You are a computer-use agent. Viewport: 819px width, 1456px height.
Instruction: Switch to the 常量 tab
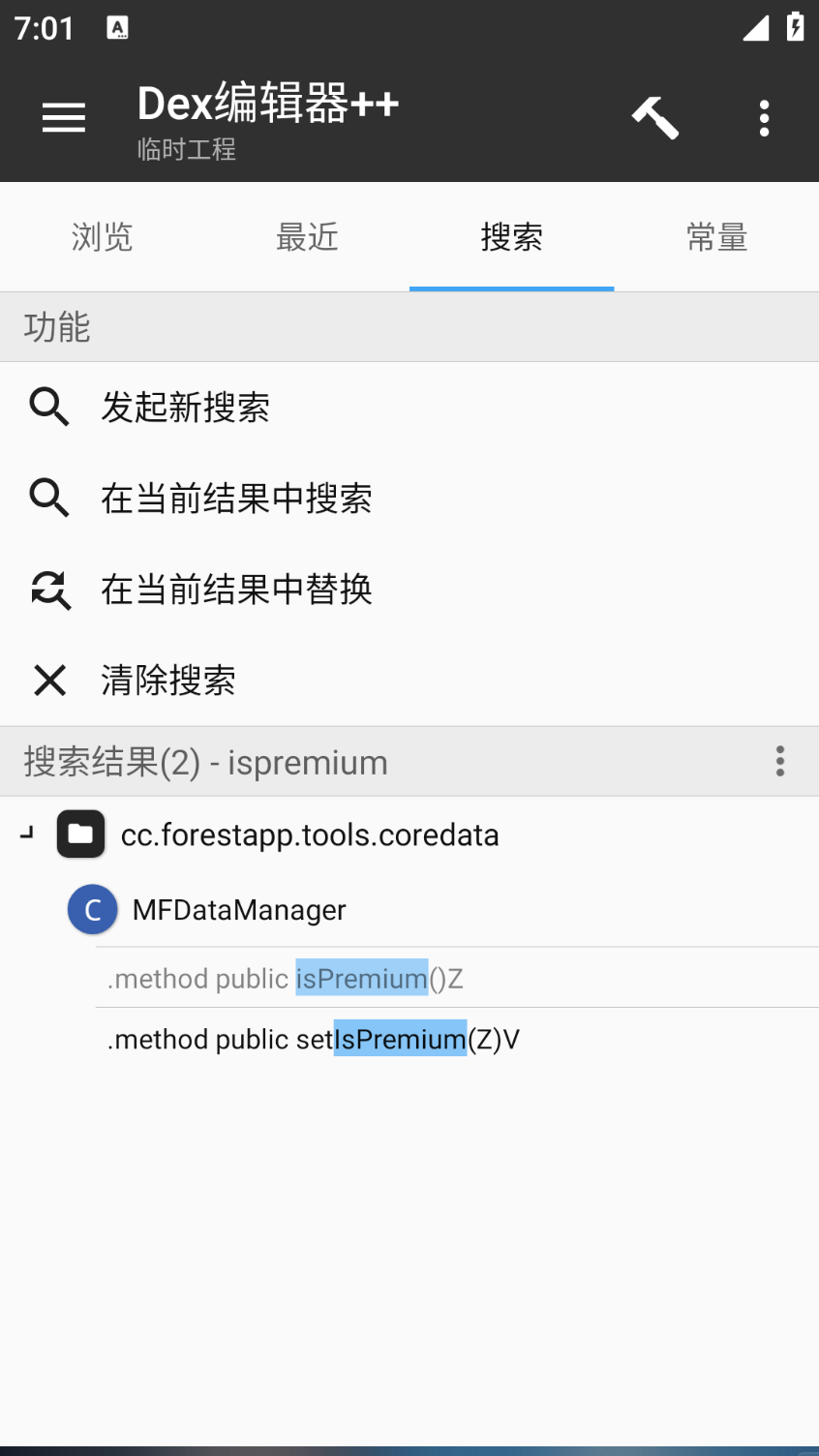716,237
